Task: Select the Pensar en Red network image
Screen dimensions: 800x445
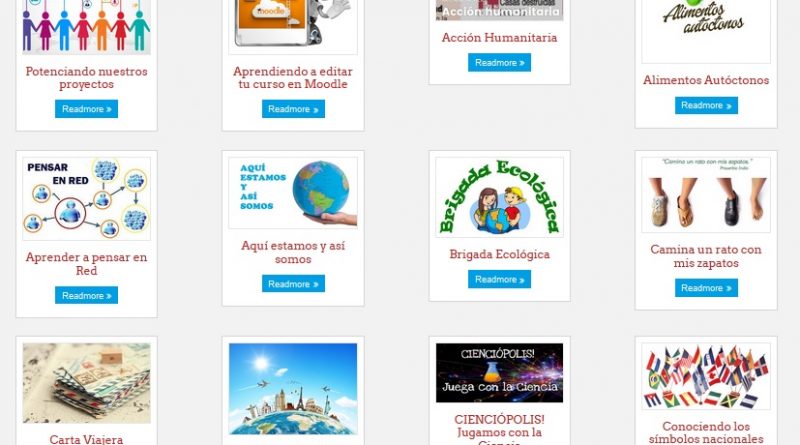Action: (x=86, y=198)
